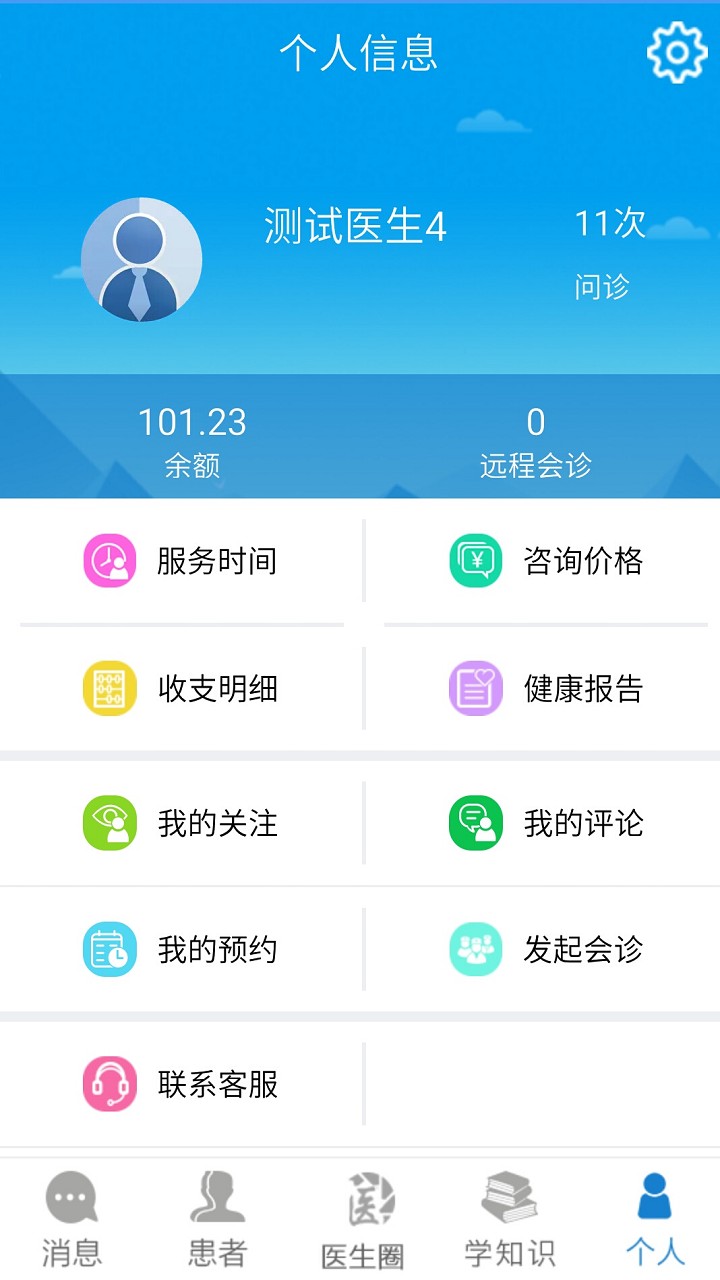This screenshot has width=720, height=1280.
Task: Select the 个人 profile tab
Action: [655, 1220]
